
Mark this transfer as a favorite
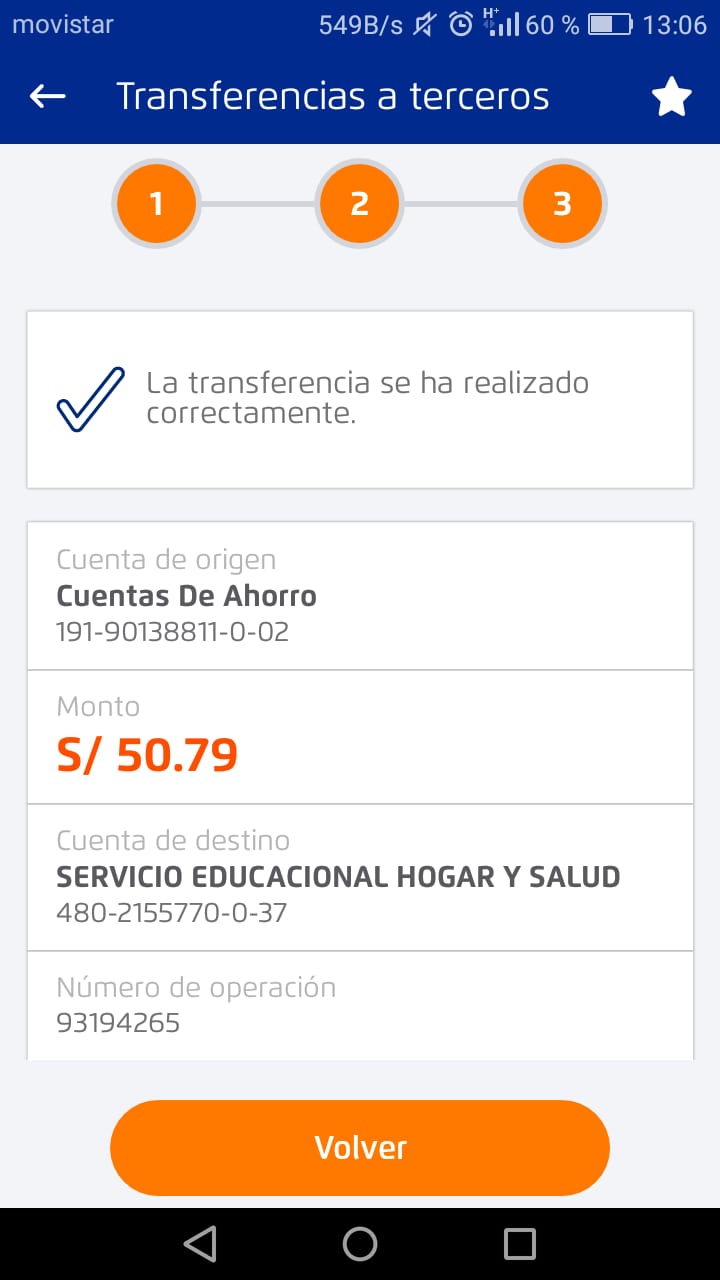click(x=671, y=97)
